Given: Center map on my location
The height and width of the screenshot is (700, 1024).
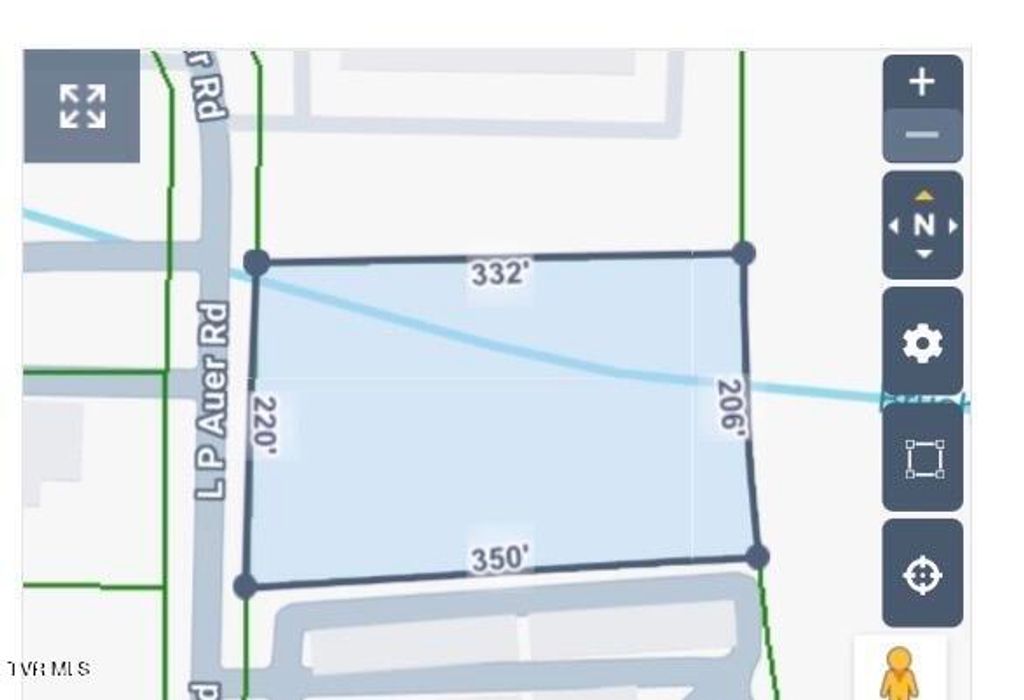Looking at the screenshot, I should pos(922,575).
